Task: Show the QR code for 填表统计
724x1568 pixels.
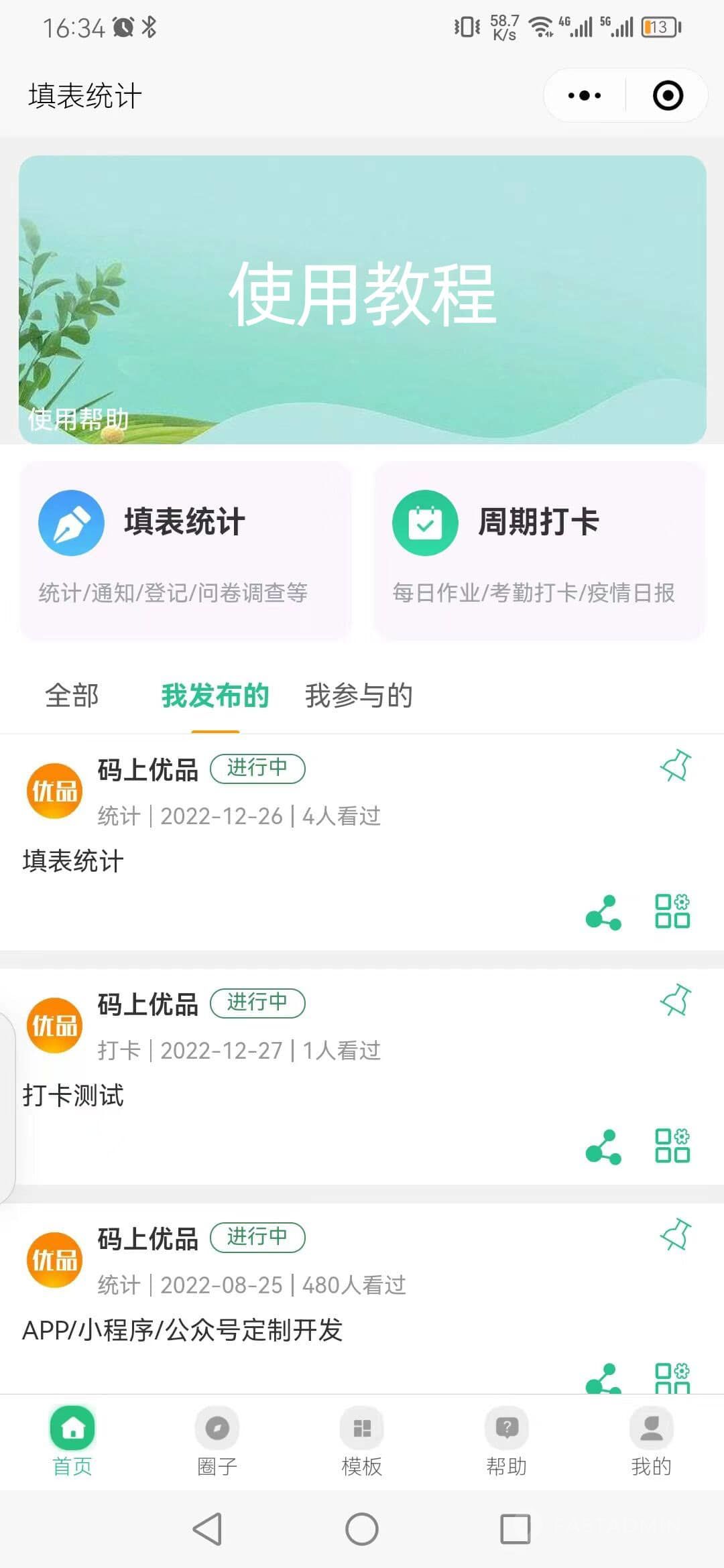Action: click(x=672, y=911)
